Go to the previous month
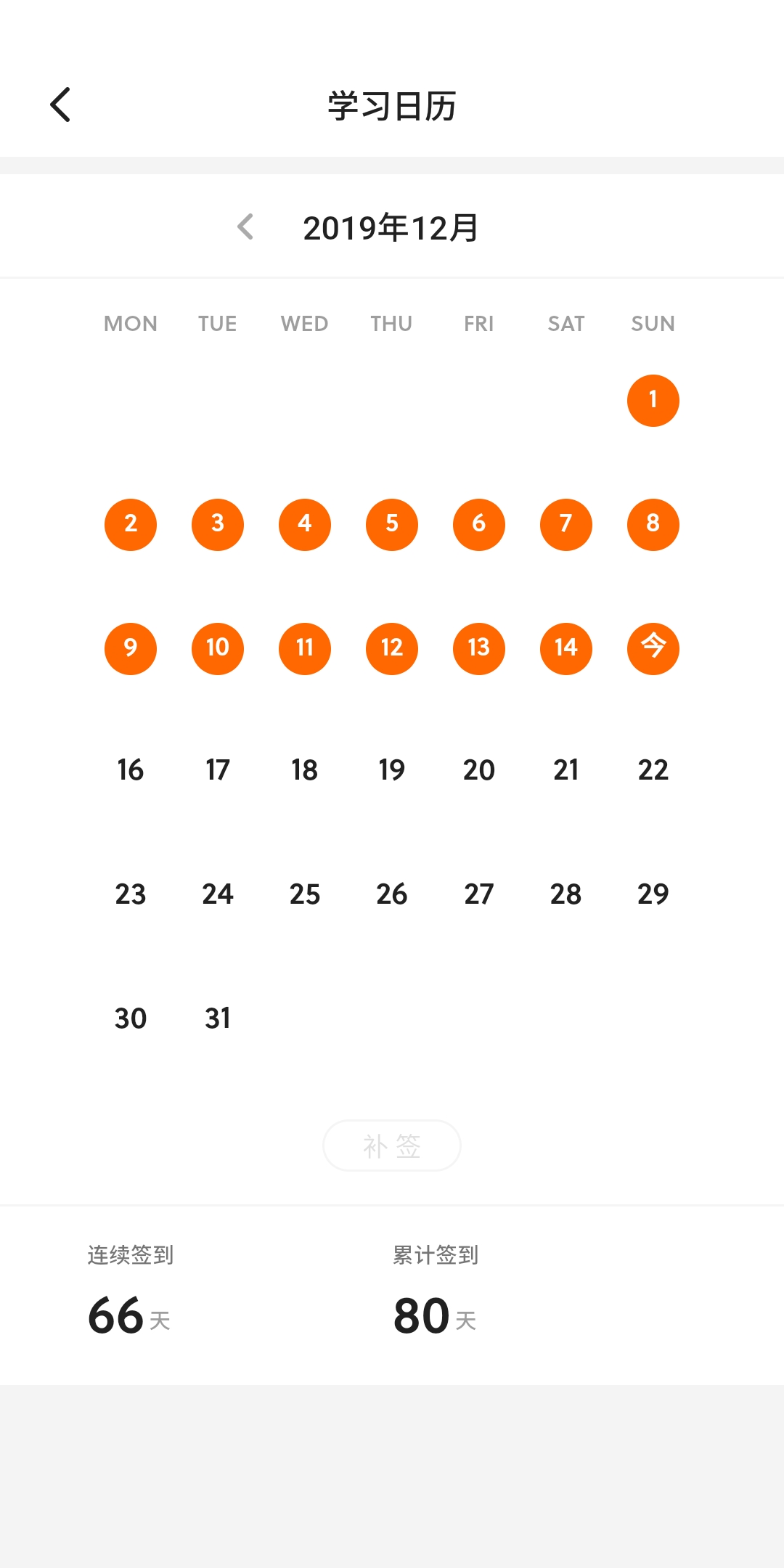Viewport: 784px width, 1568px height. [245, 227]
